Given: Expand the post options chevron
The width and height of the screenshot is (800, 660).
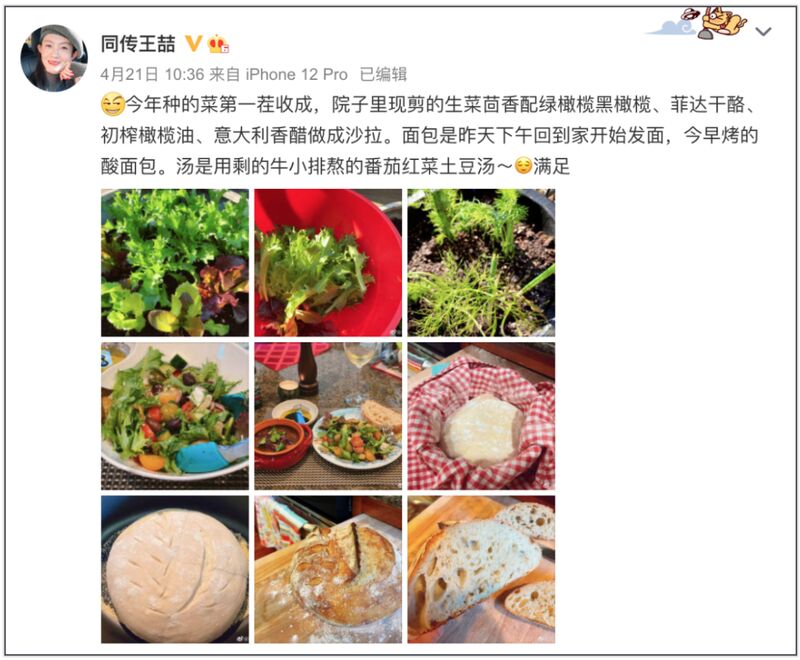Looking at the screenshot, I should pyautogui.click(x=763, y=32).
